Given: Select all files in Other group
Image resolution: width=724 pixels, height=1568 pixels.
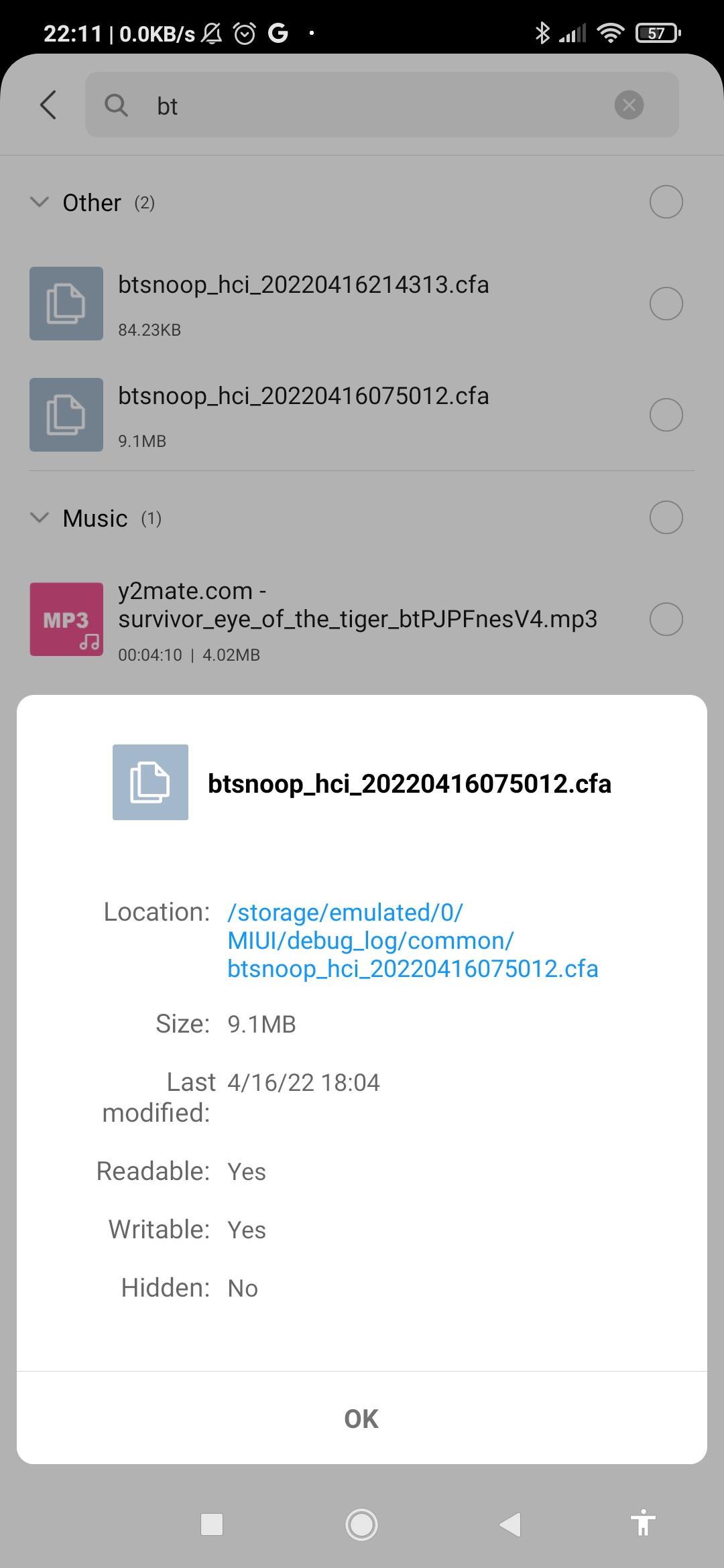Looking at the screenshot, I should [x=666, y=202].
